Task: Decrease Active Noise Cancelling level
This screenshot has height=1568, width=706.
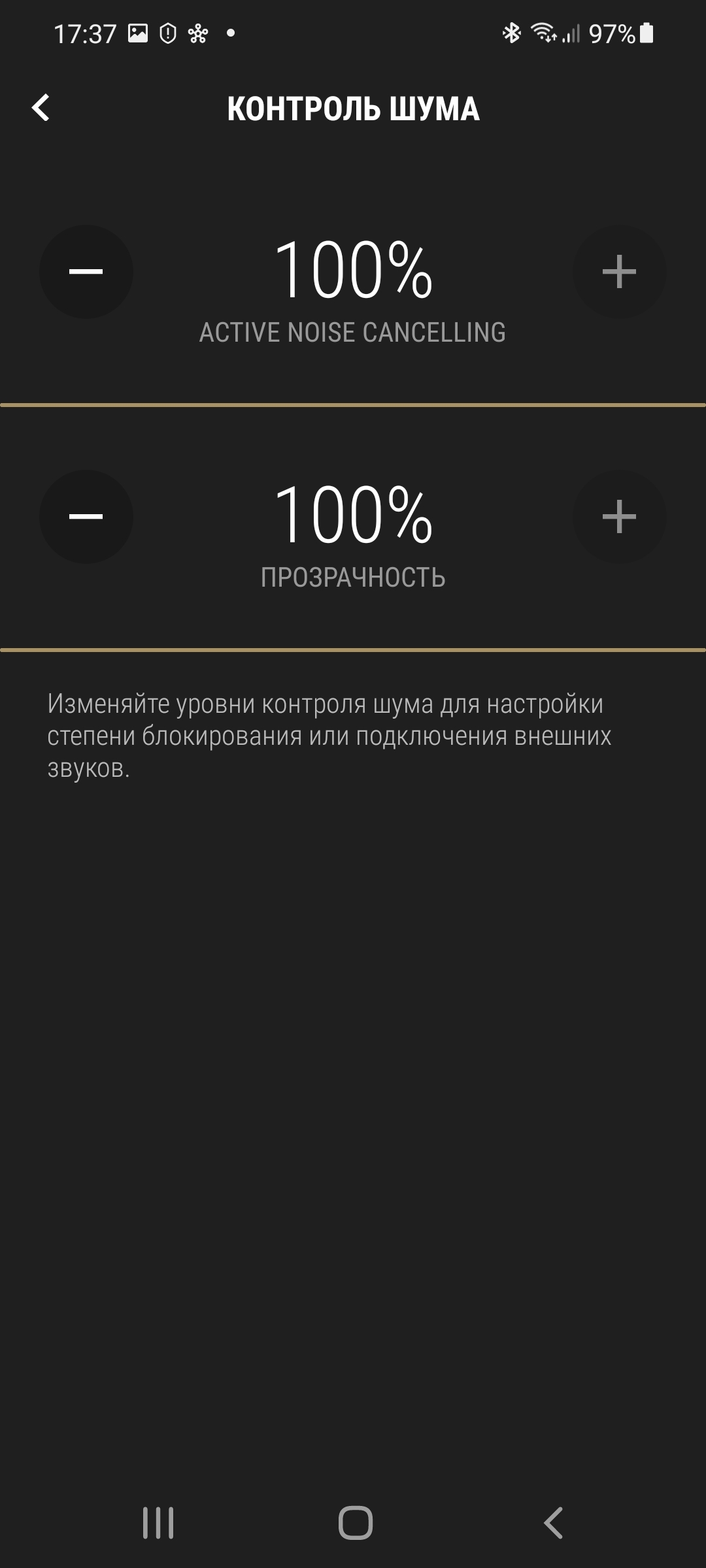Action: coord(86,271)
